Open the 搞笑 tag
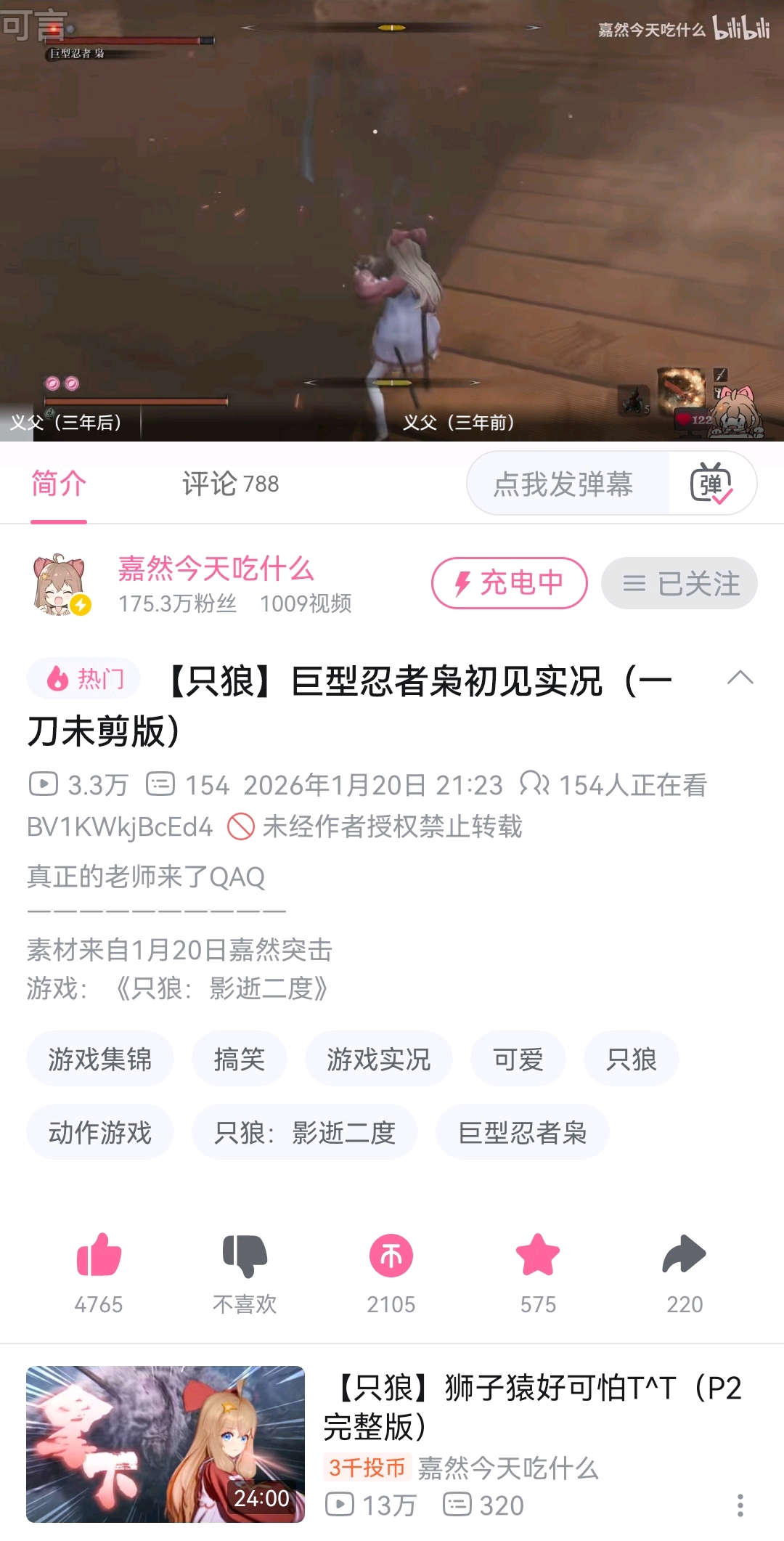The image size is (784, 1541). [239, 1060]
